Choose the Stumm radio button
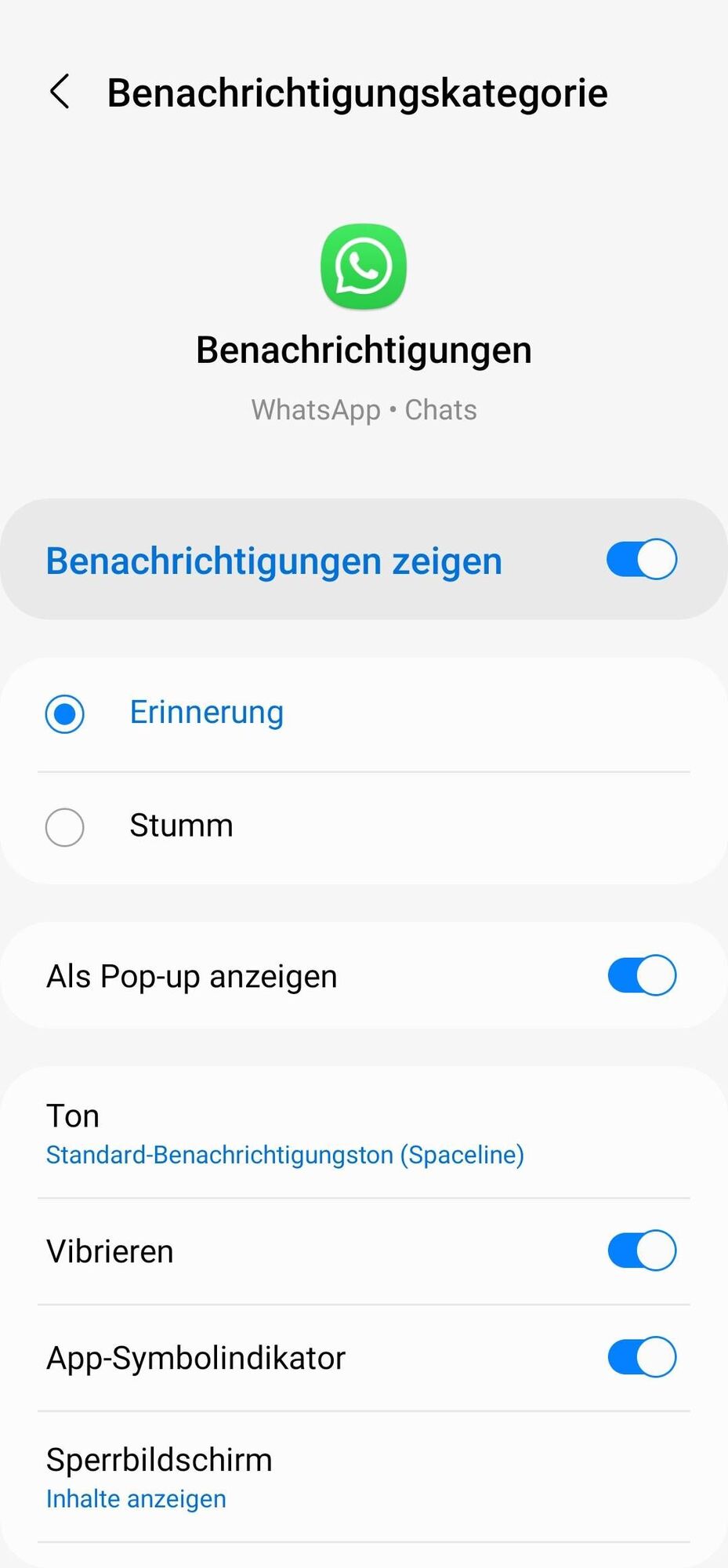The width and height of the screenshot is (728, 1568). 65,827
